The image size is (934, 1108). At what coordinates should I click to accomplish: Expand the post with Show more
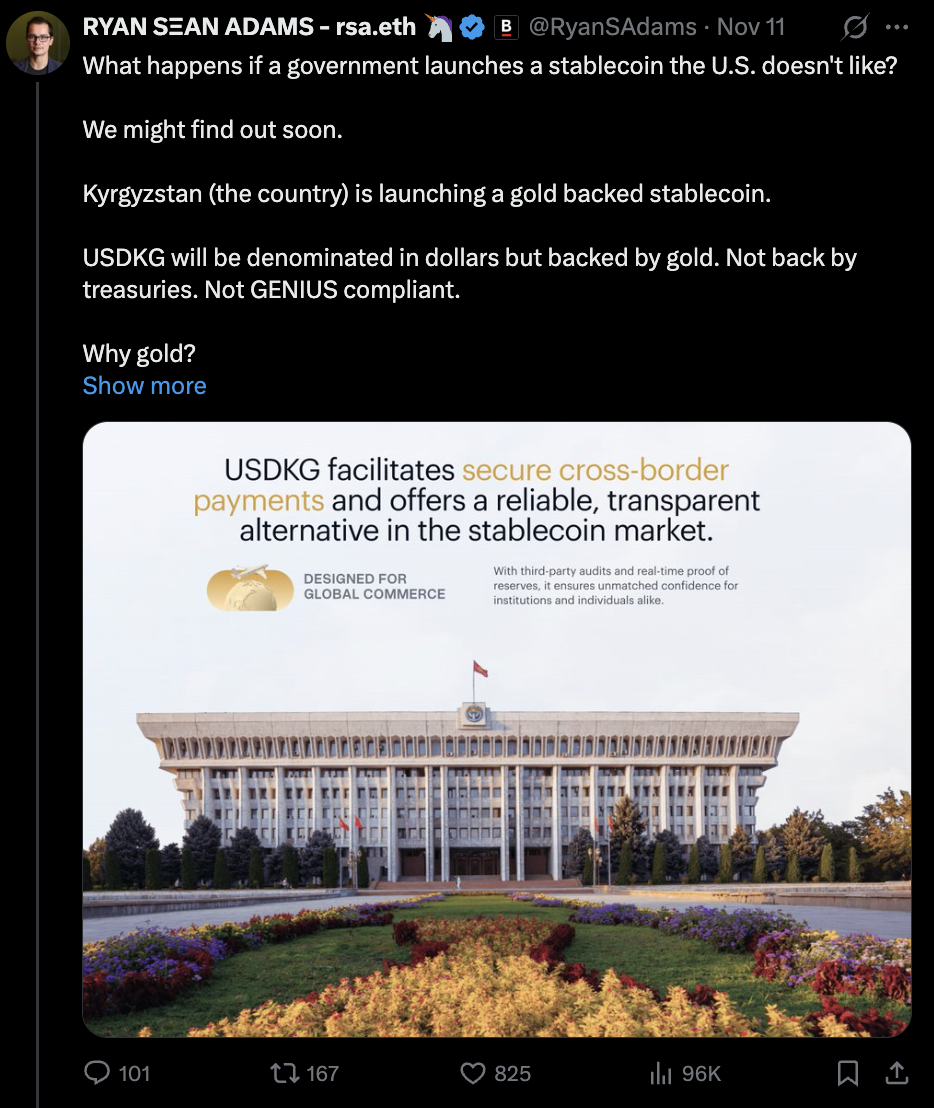pos(144,386)
